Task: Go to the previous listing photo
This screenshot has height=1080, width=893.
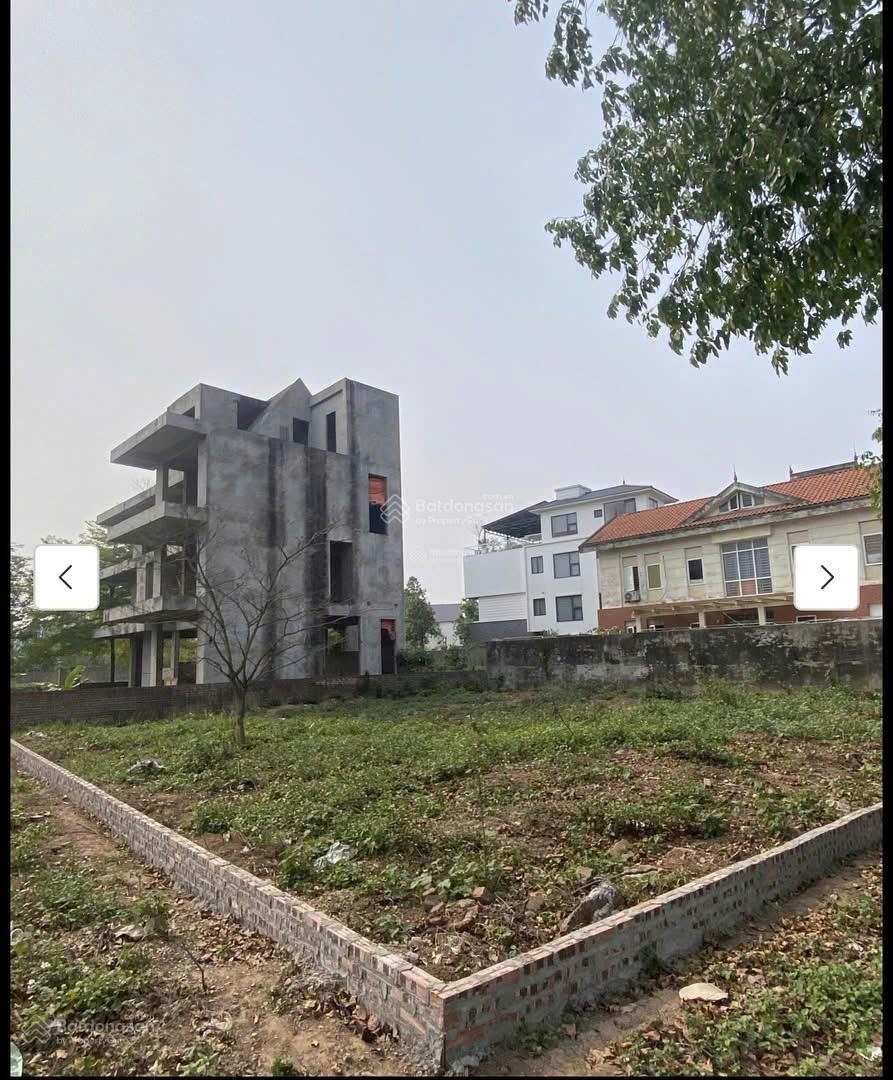Action: (66, 577)
